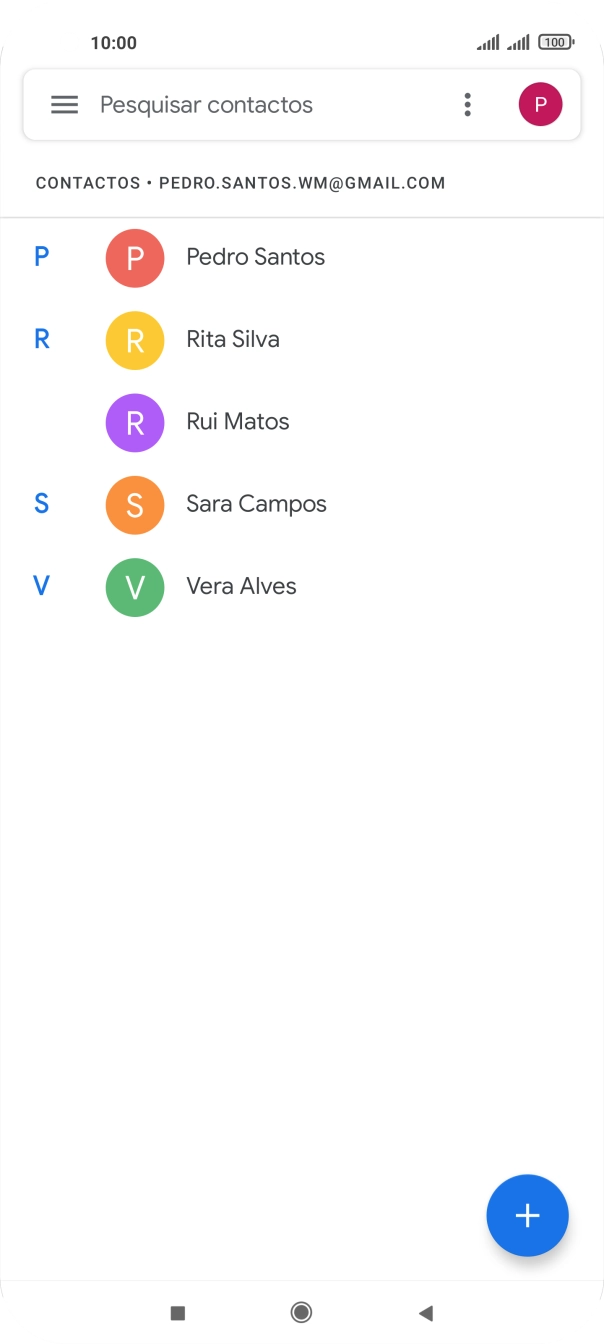View Rui Matos contact details
604x1344 pixels.
[238, 422]
